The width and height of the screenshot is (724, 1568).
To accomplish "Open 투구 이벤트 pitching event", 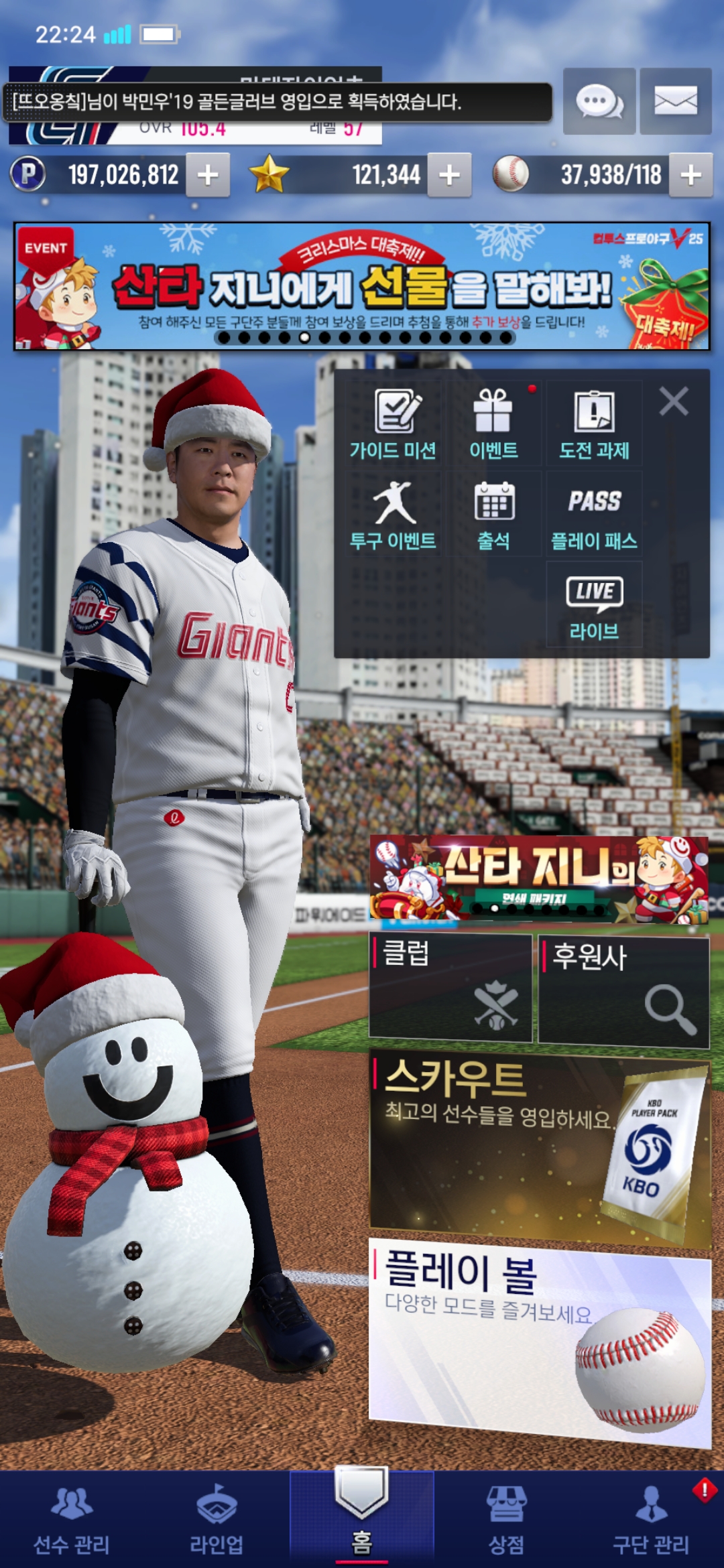I will click(393, 515).
